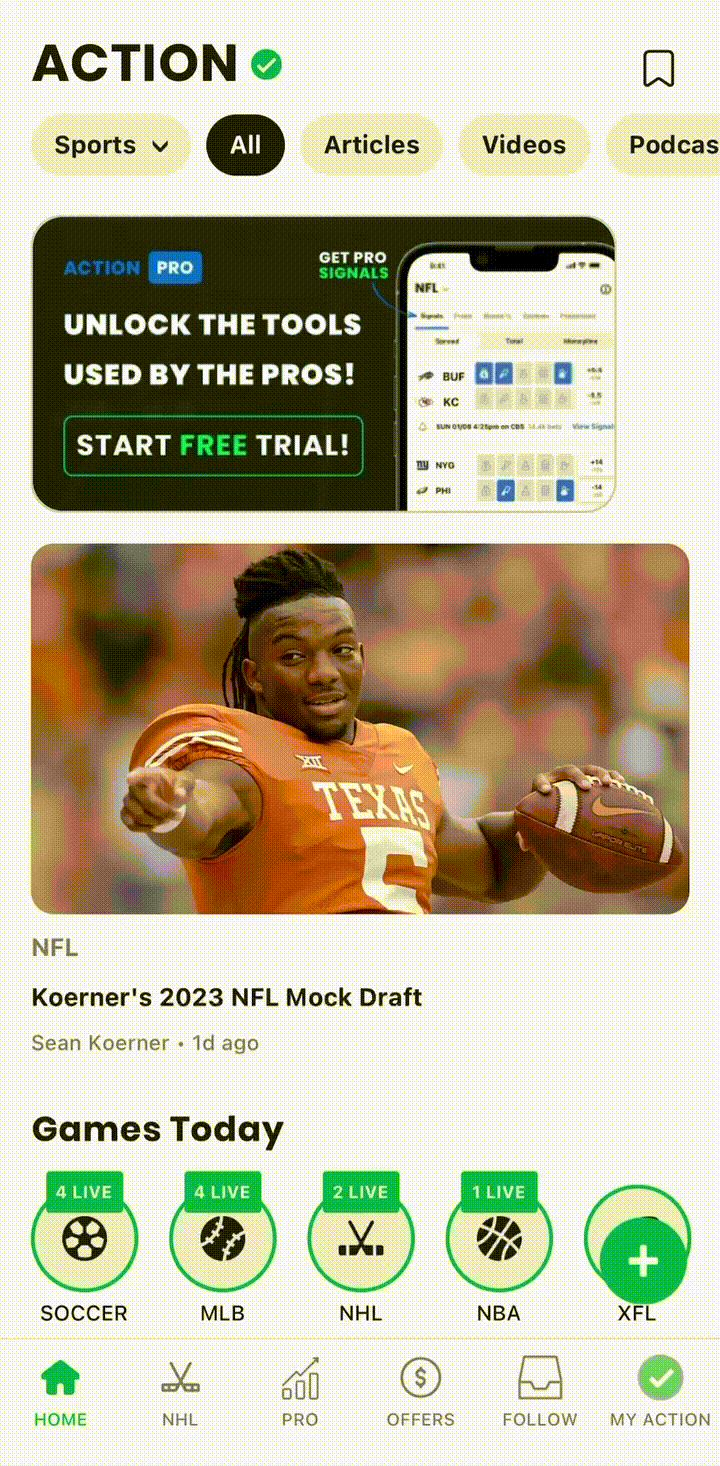This screenshot has width=720, height=1466.
Task: Open saved bookmarks
Action: [x=658, y=68]
